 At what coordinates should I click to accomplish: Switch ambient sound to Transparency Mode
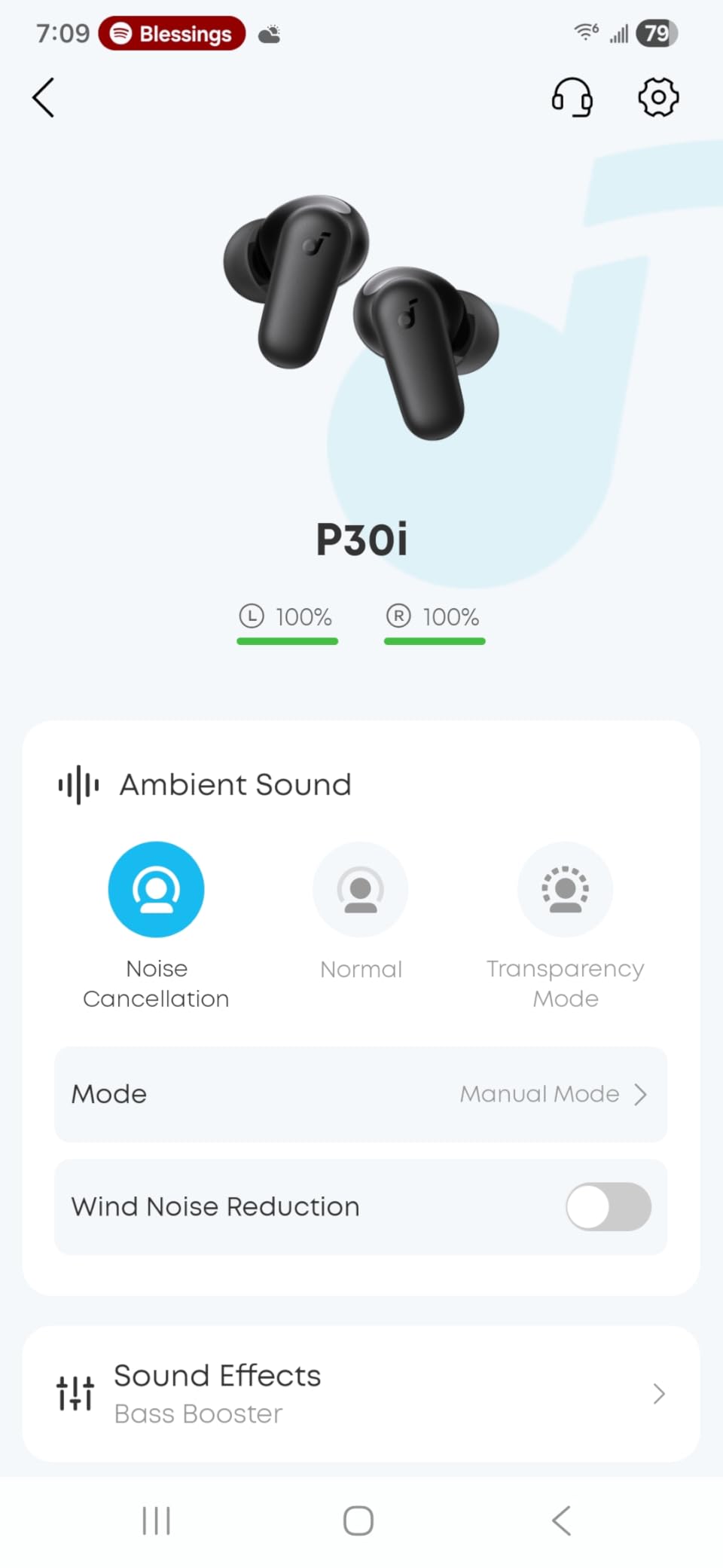coord(566,889)
